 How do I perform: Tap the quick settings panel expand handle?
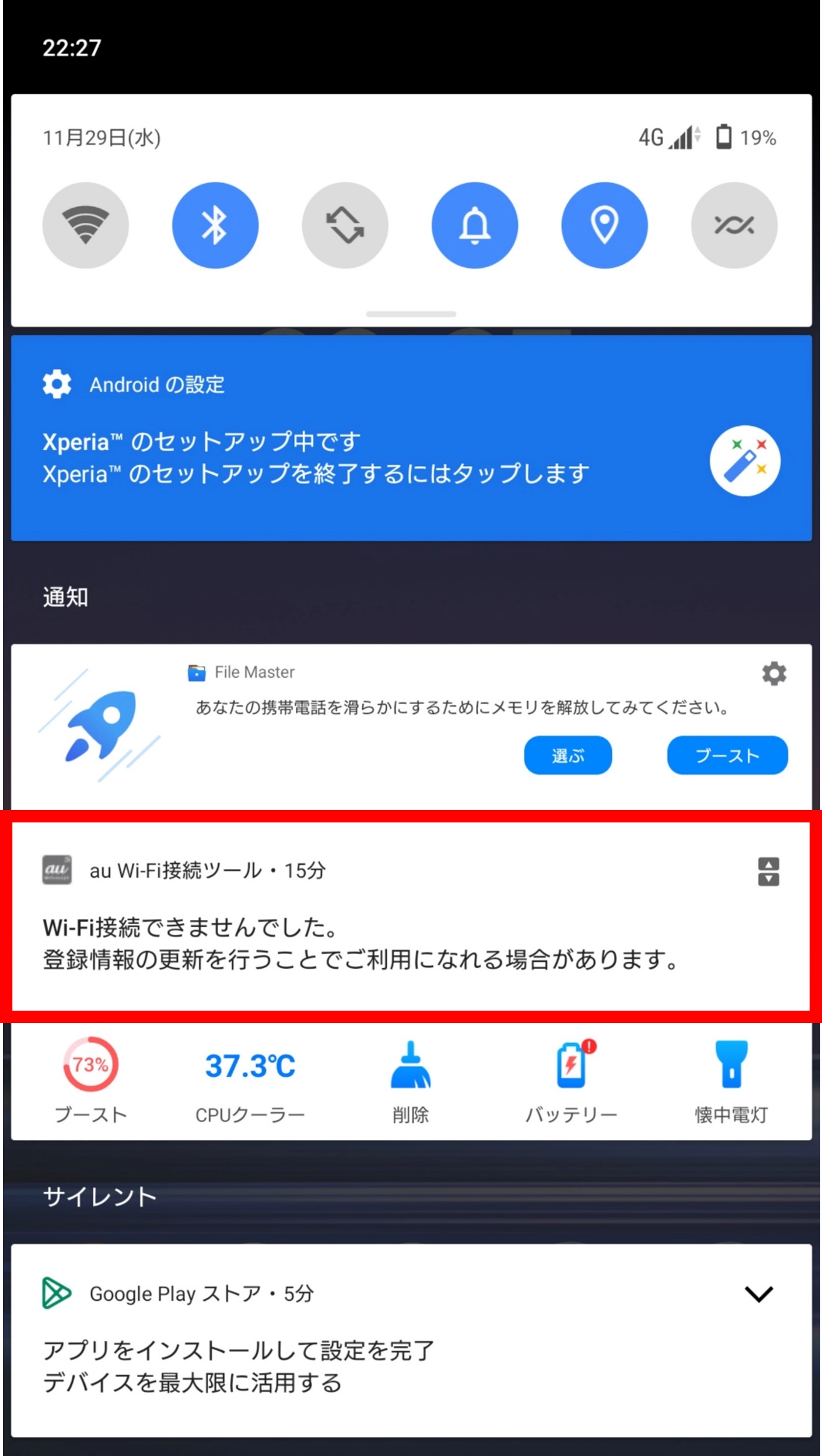tap(411, 314)
